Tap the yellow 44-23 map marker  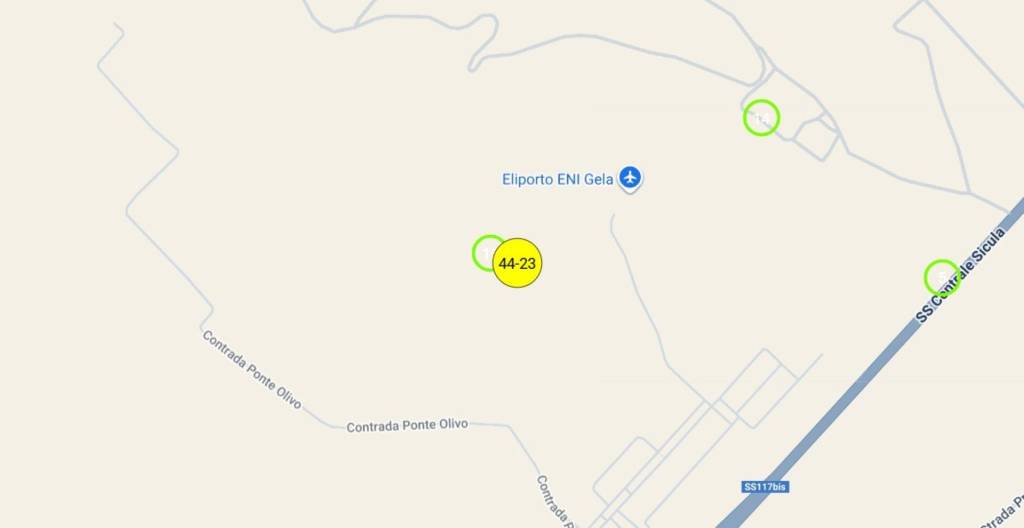pos(517,264)
